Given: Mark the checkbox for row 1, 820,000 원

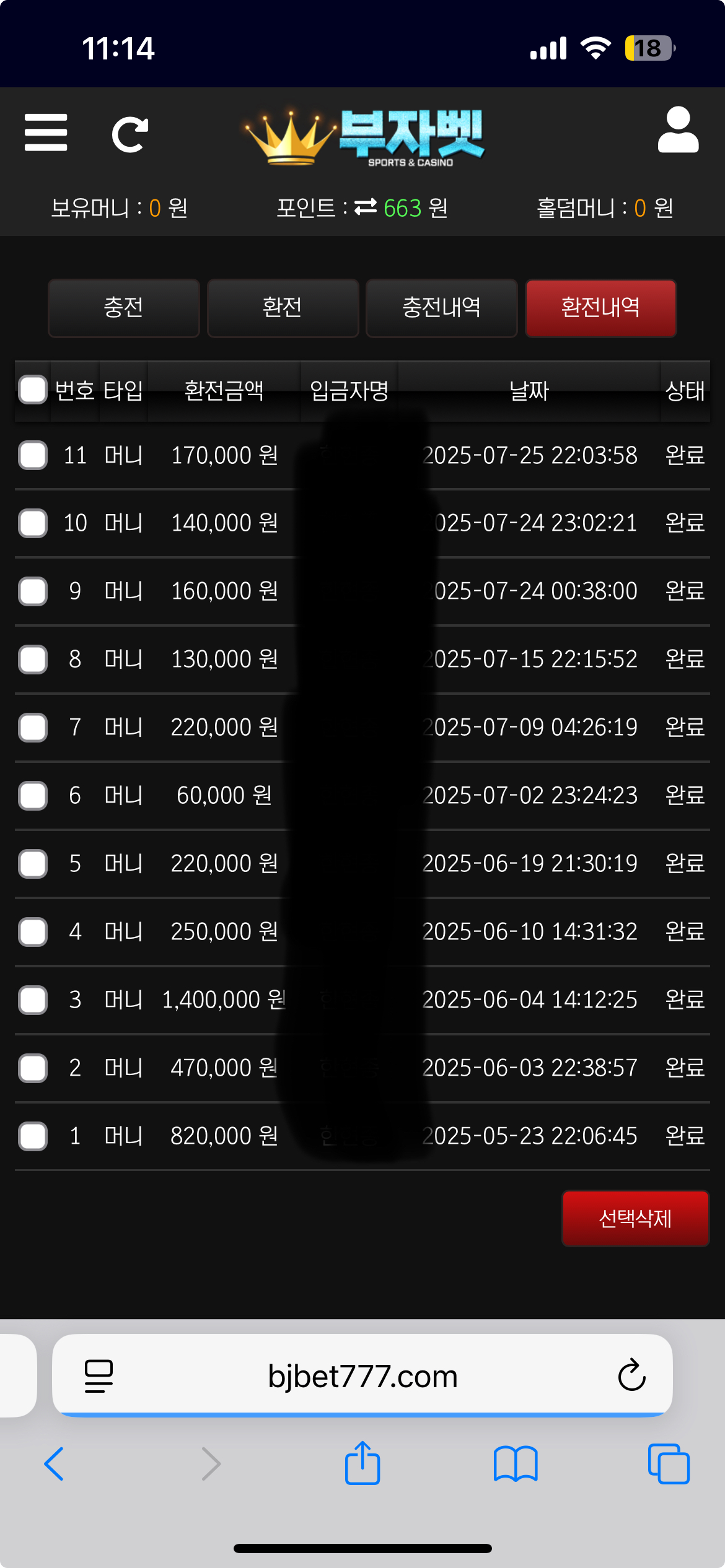Looking at the screenshot, I should coord(33,1136).
